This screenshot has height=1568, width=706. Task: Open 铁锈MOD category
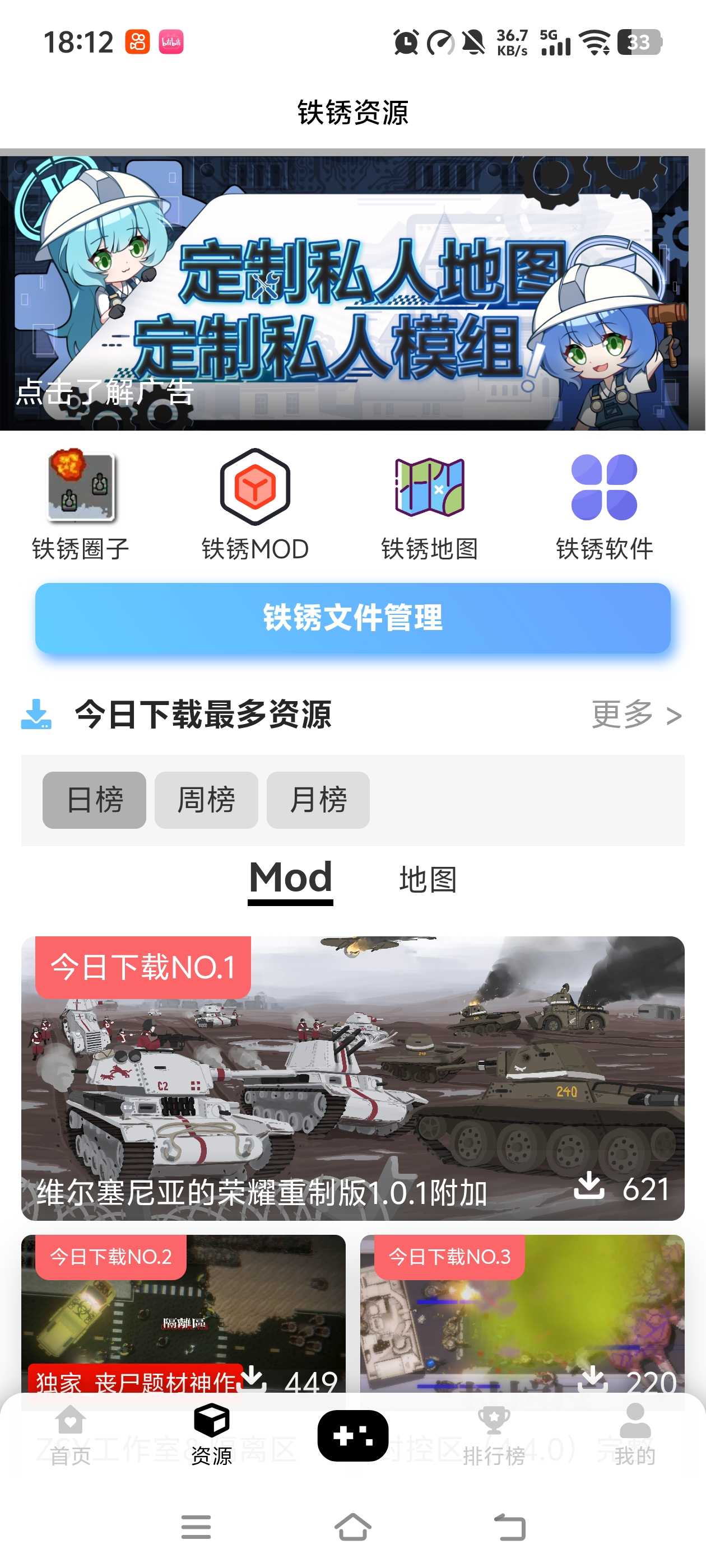pyautogui.click(x=254, y=505)
